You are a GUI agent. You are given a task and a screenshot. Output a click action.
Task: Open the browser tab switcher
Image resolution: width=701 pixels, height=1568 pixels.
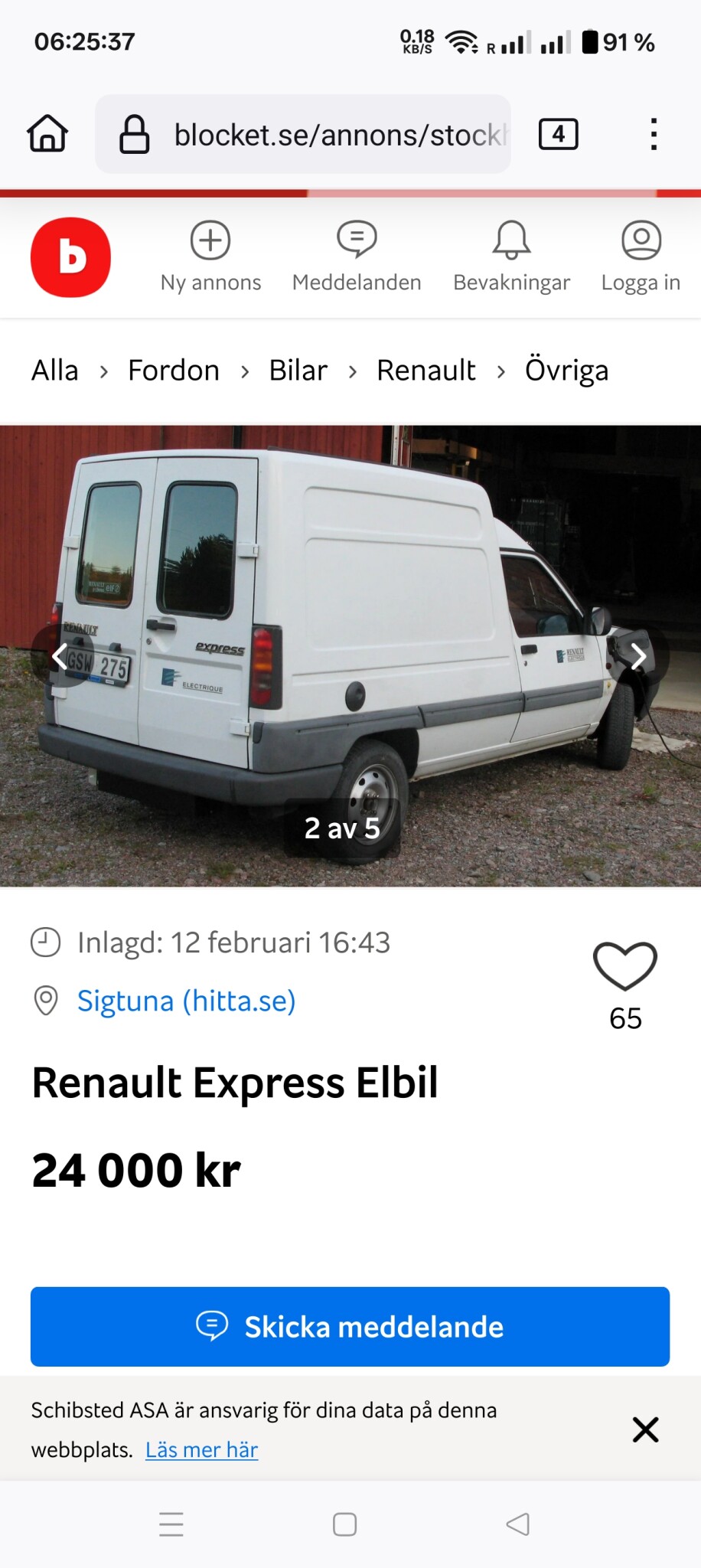(558, 135)
